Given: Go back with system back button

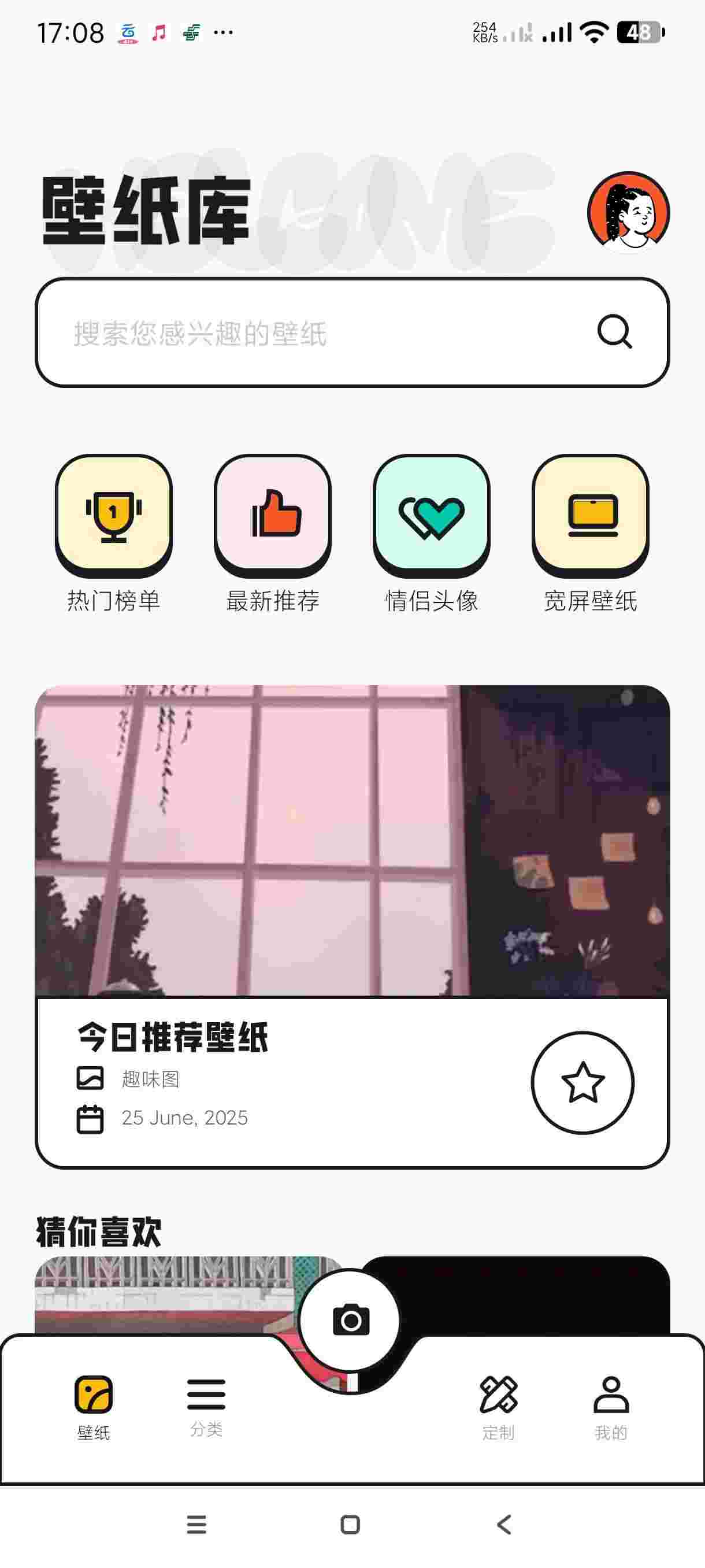Looking at the screenshot, I should (504, 1525).
